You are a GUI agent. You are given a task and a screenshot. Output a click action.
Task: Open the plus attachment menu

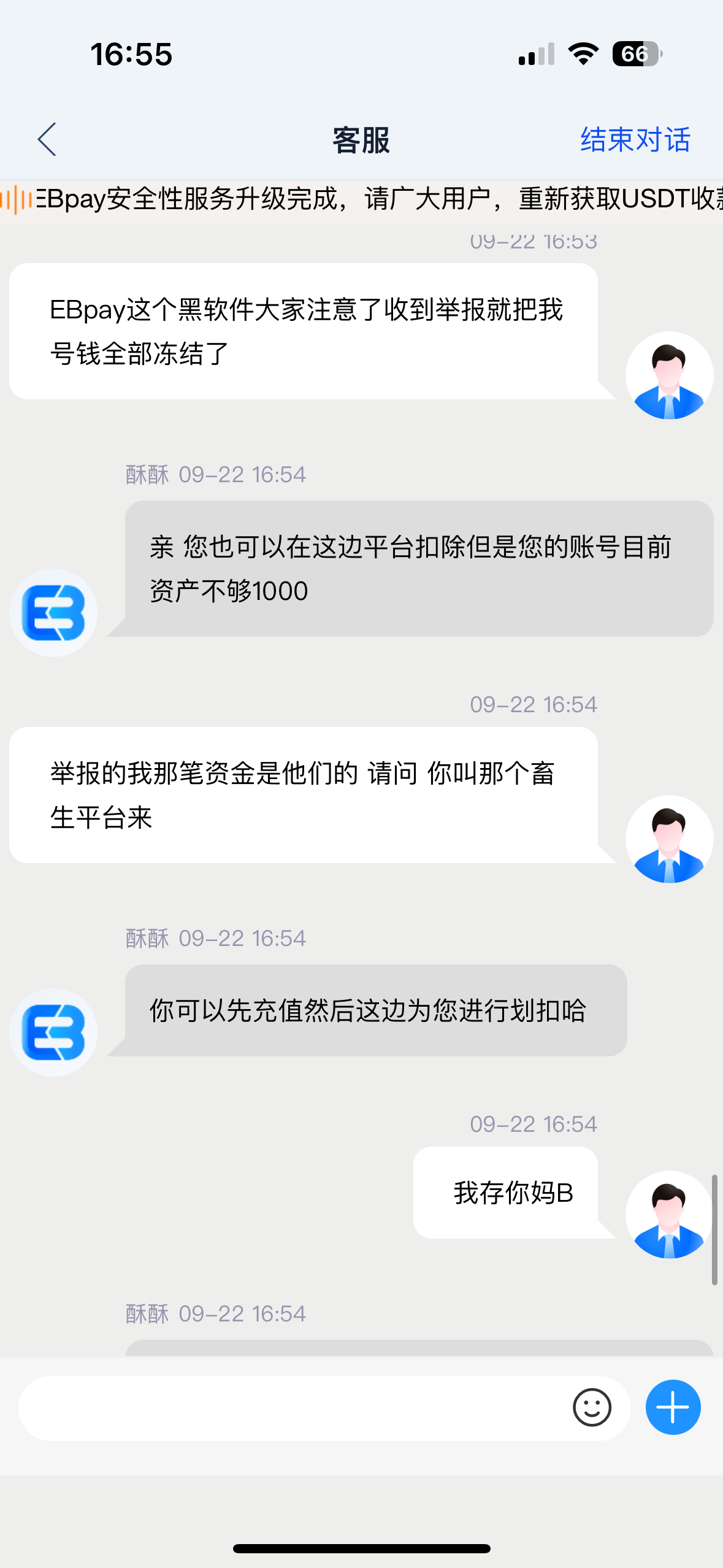pos(673,1407)
